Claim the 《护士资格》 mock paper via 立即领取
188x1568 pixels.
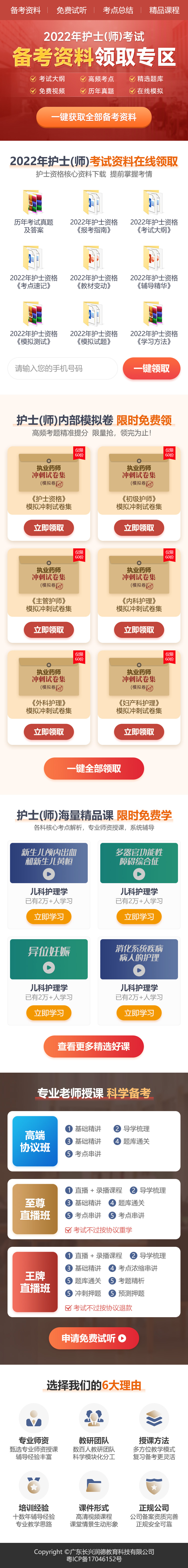click(x=49, y=528)
